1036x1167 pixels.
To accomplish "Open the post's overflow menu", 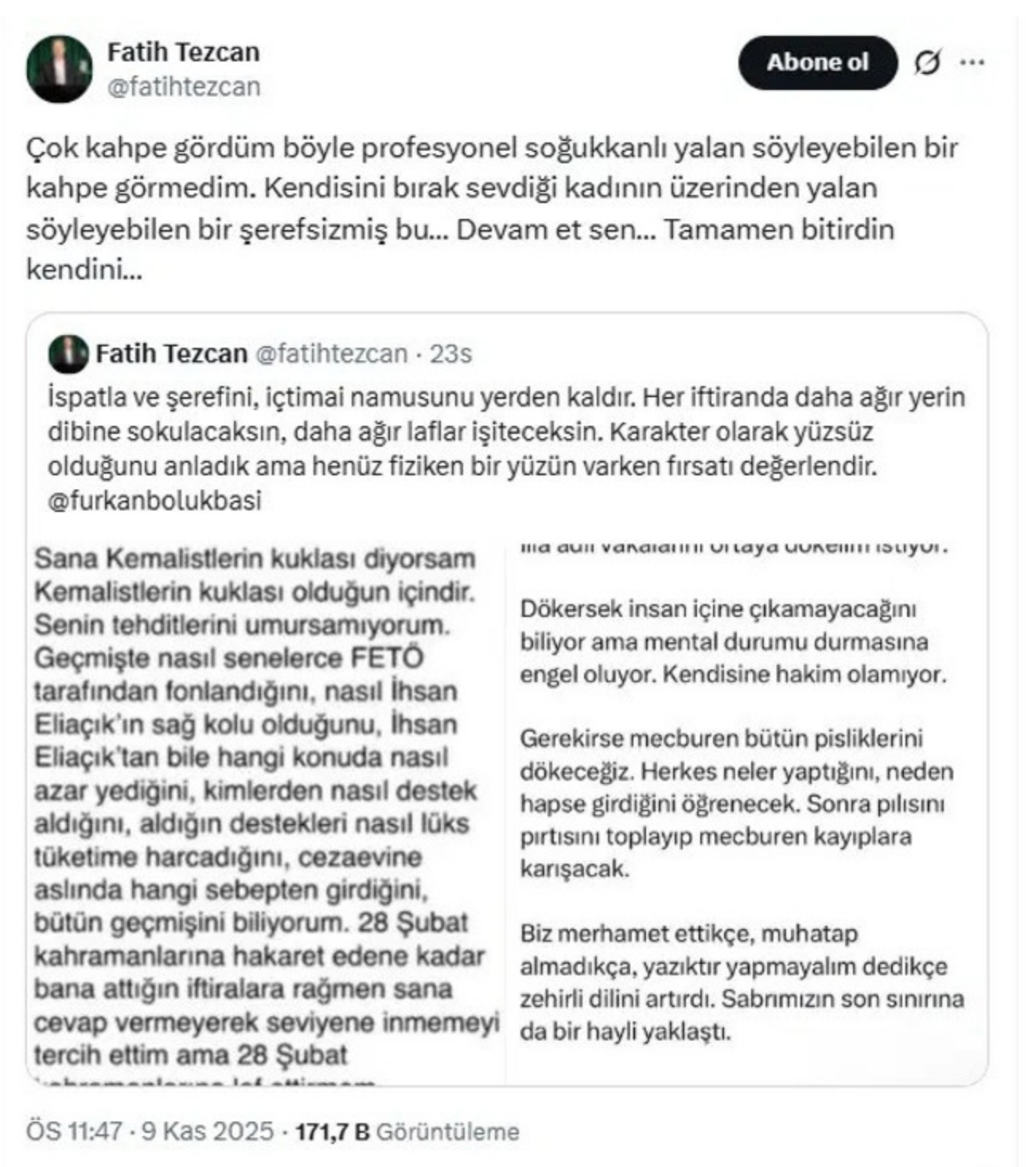I will point(972,62).
